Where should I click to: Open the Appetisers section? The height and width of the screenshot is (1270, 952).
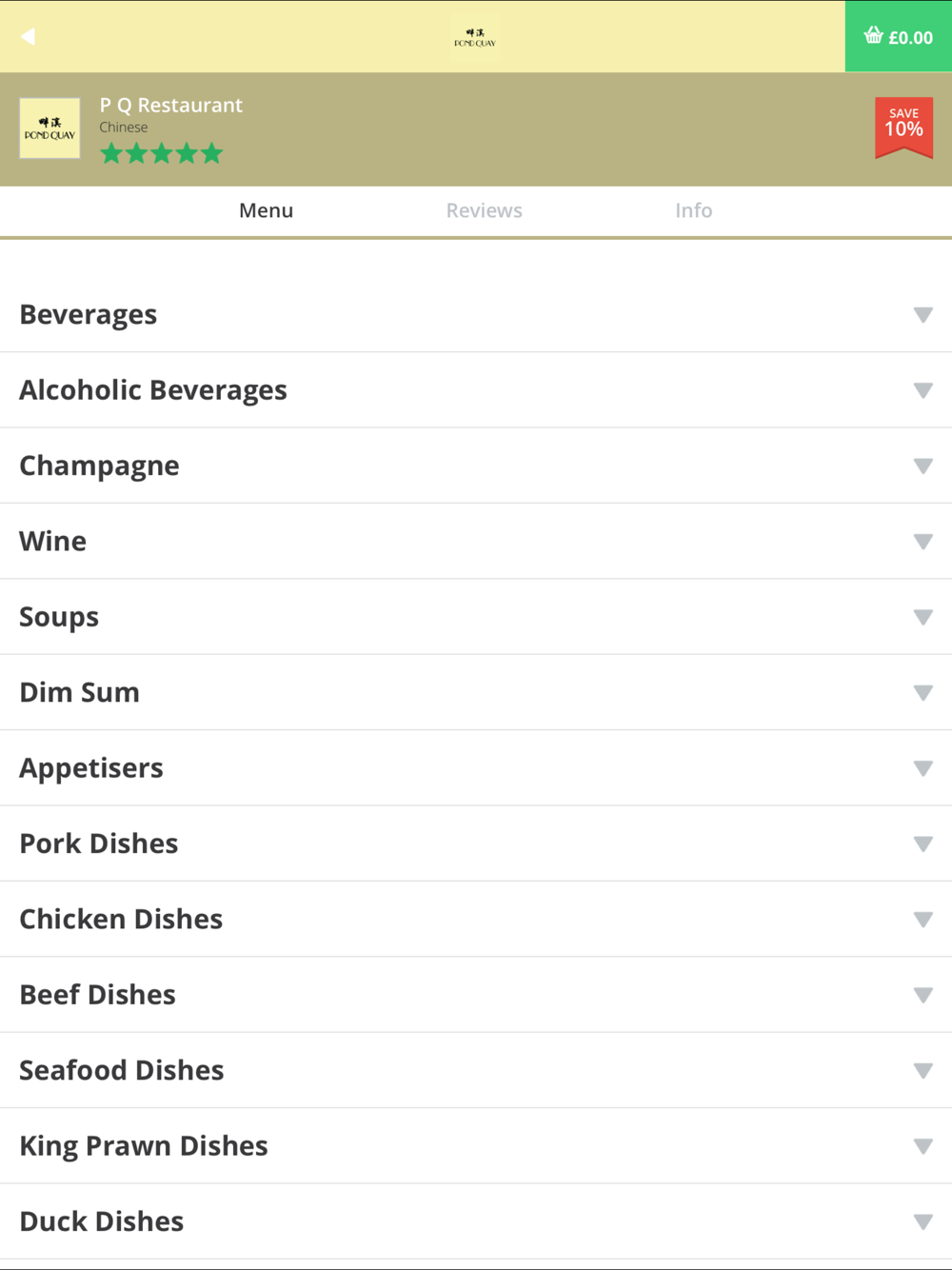tap(476, 768)
